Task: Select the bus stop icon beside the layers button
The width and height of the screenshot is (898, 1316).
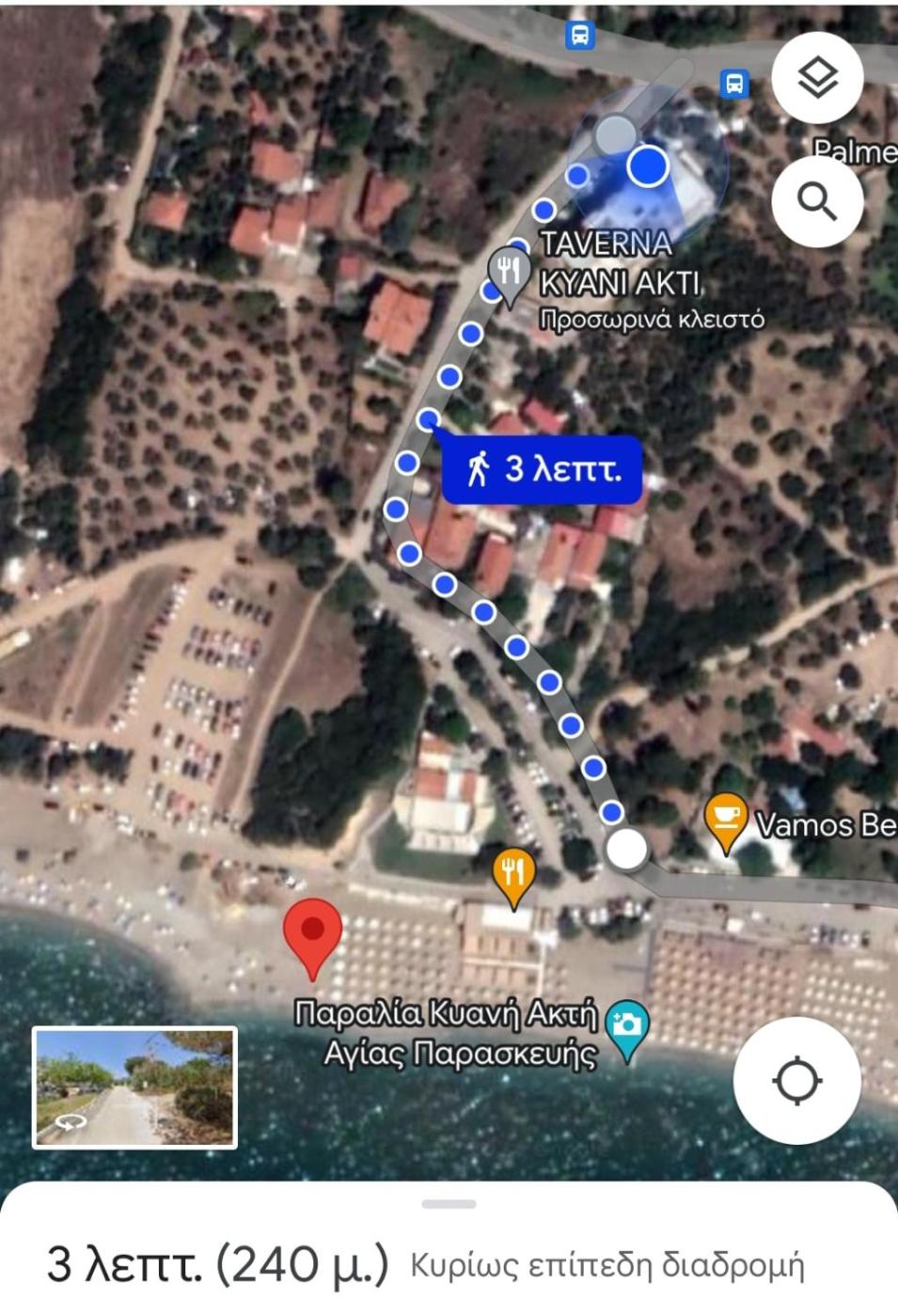Action: (x=734, y=84)
